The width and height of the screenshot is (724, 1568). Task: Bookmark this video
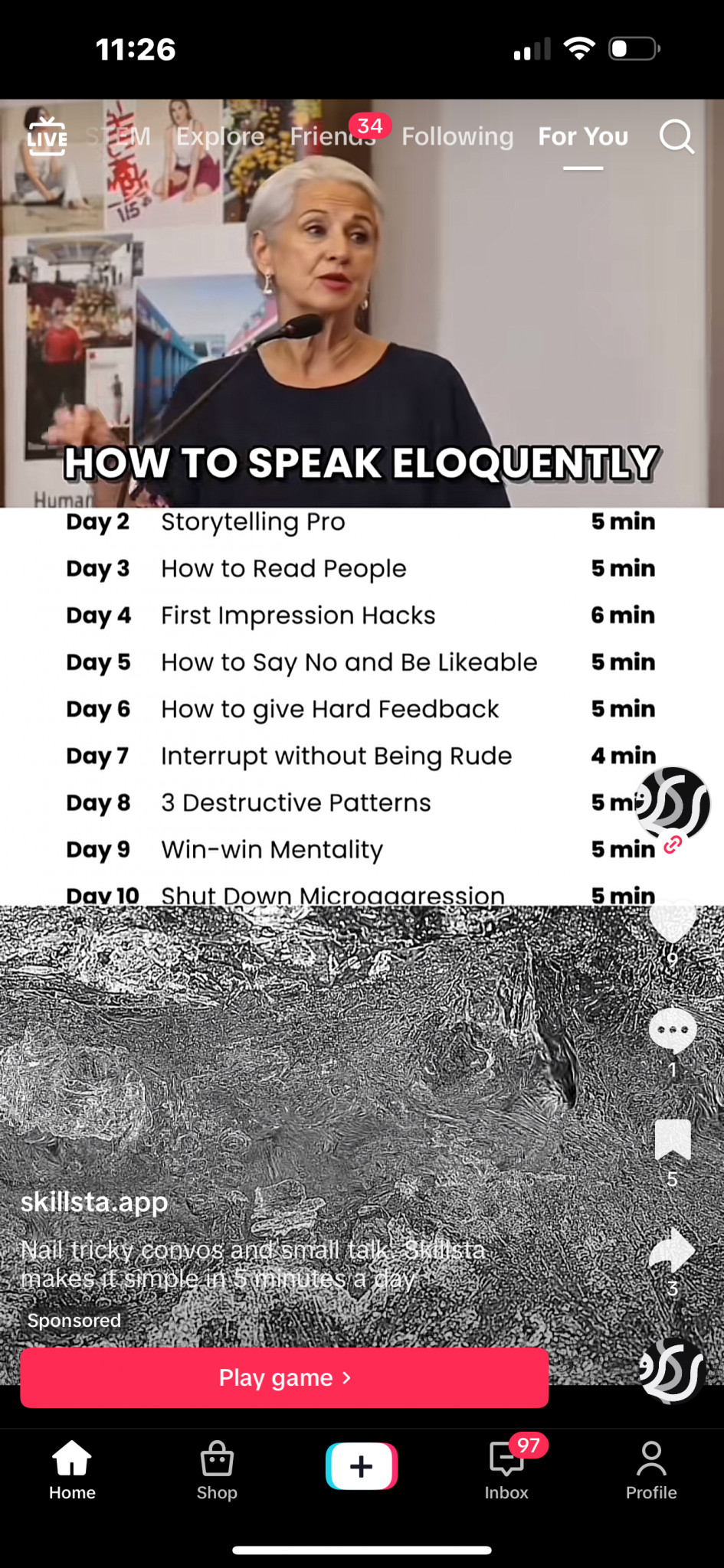pos(673,1140)
